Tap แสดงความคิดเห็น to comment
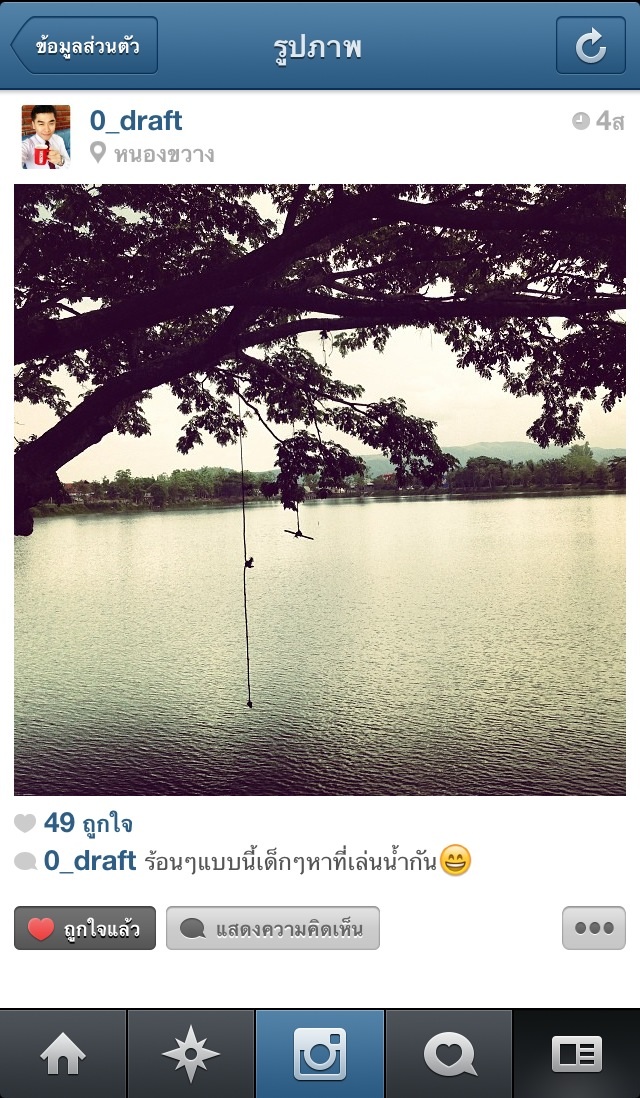Image resolution: width=640 pixels, height=1098 pixels. (272, 928)
